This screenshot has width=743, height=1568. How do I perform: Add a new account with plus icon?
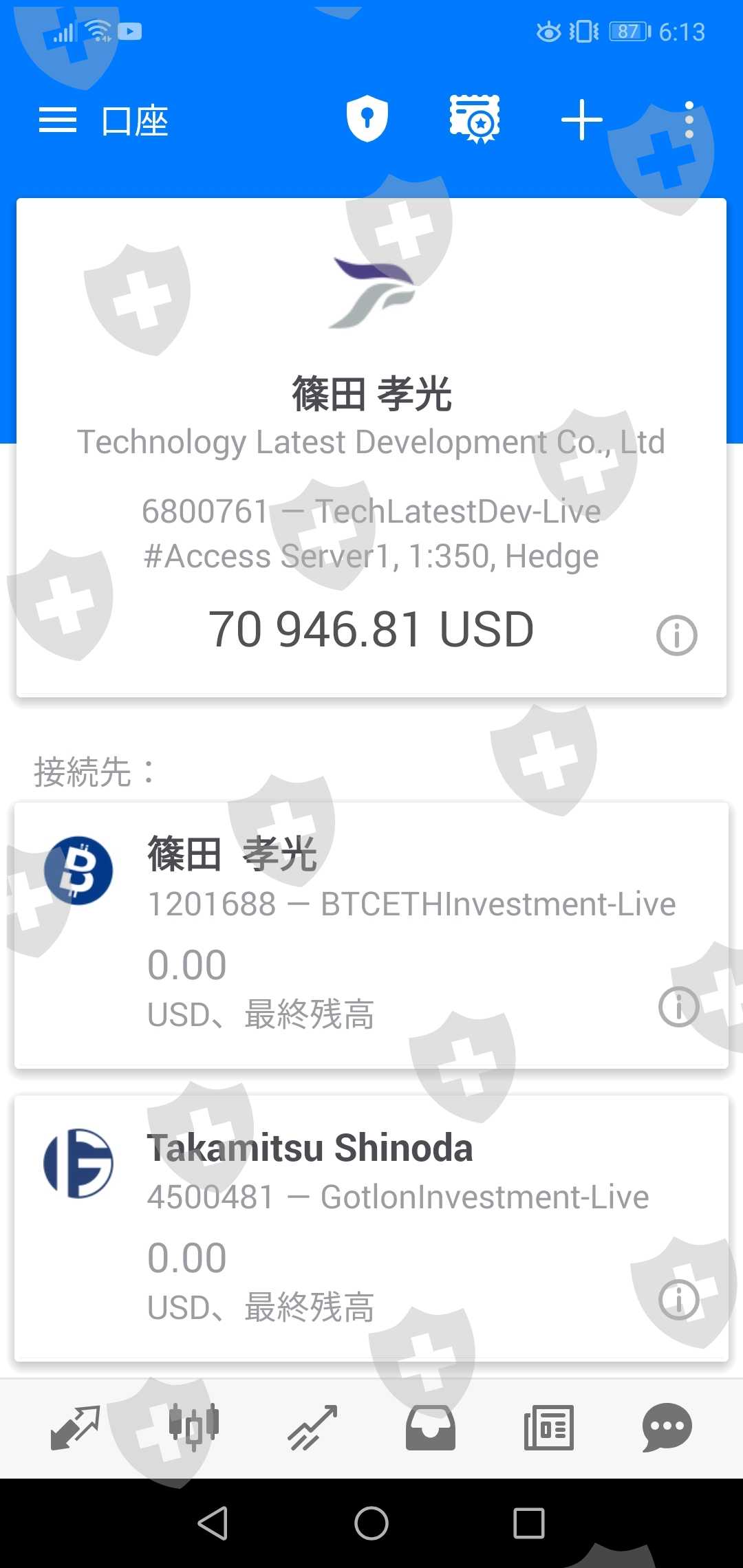pos(581,120)
